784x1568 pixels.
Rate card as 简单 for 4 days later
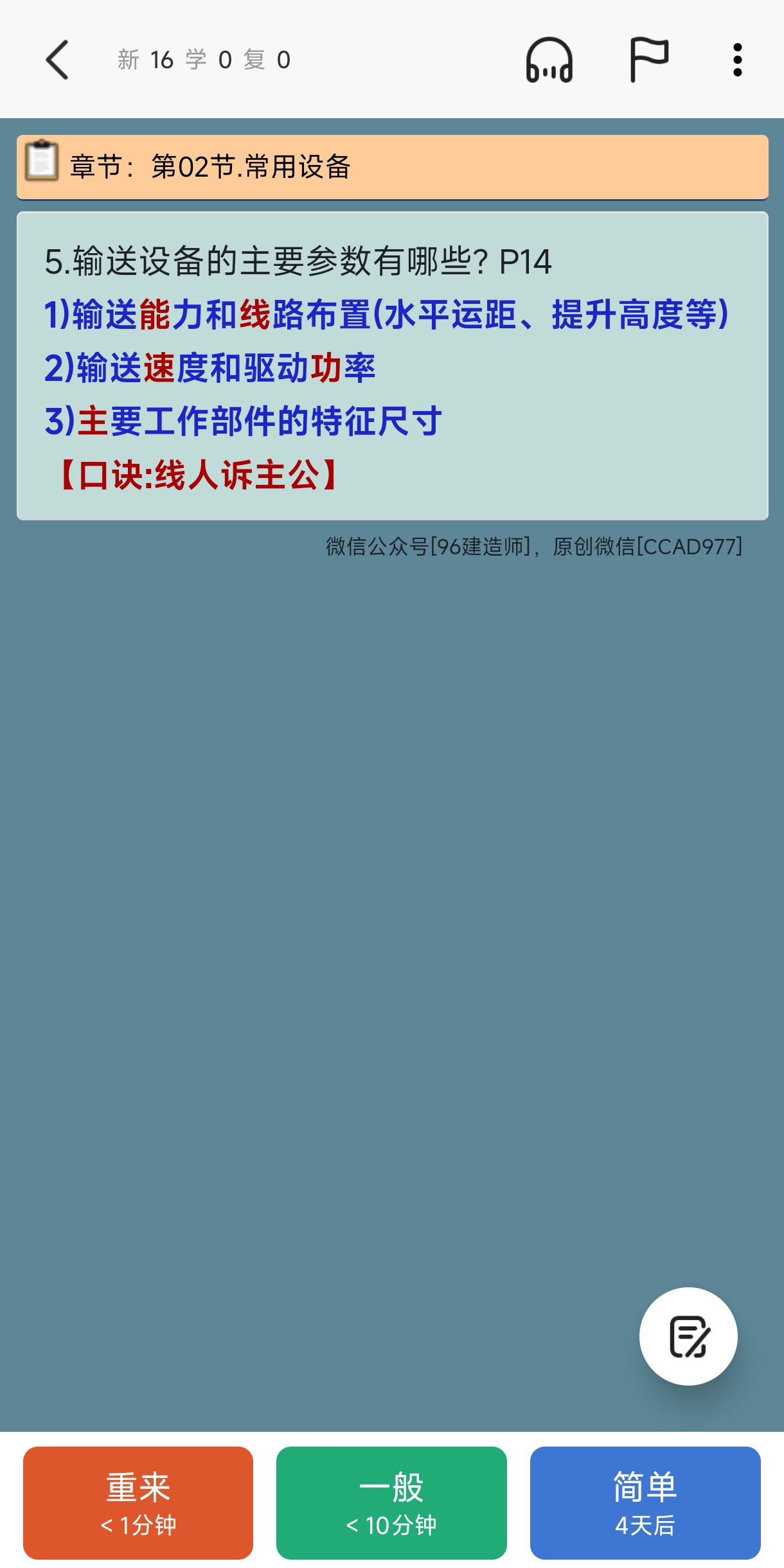coord(645,1502)
